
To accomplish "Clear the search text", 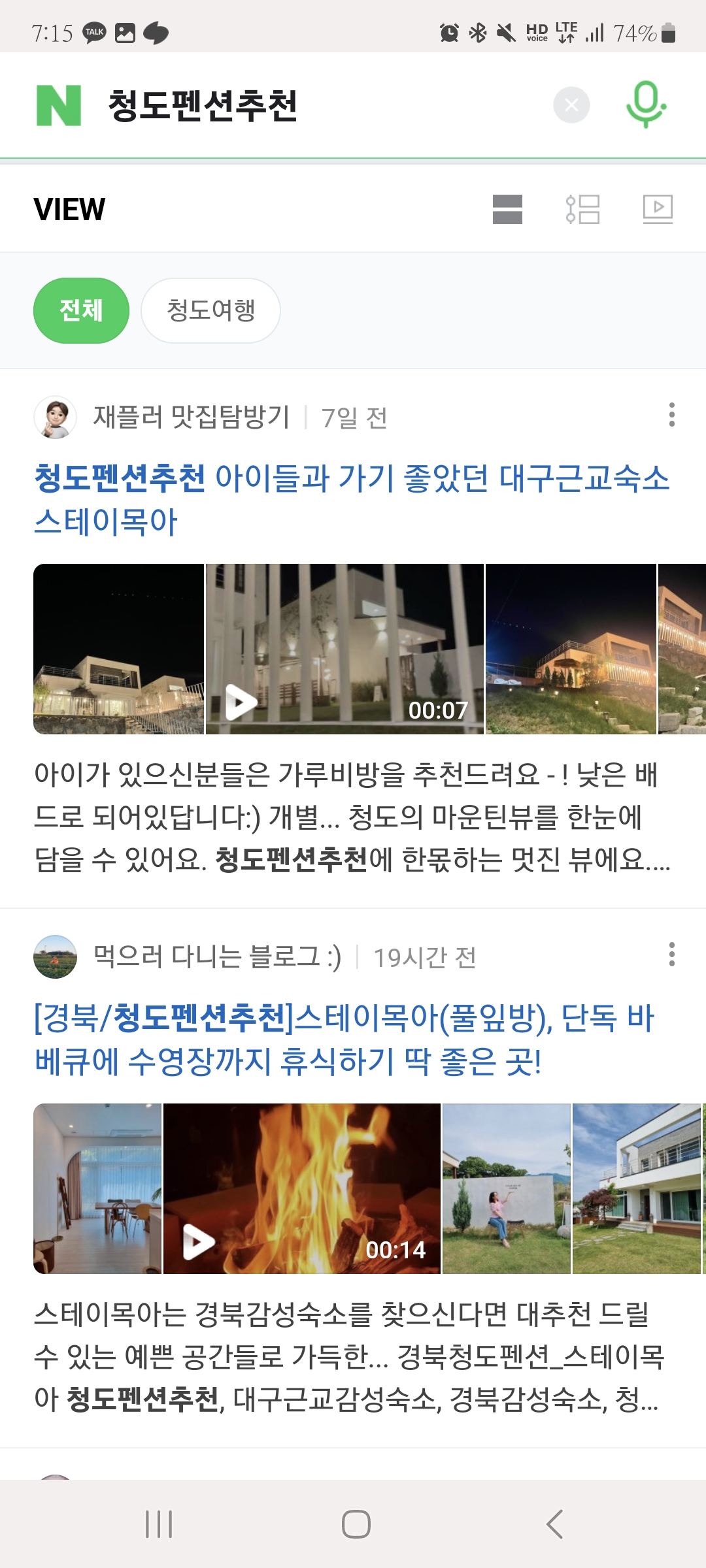I will (571, 105).
